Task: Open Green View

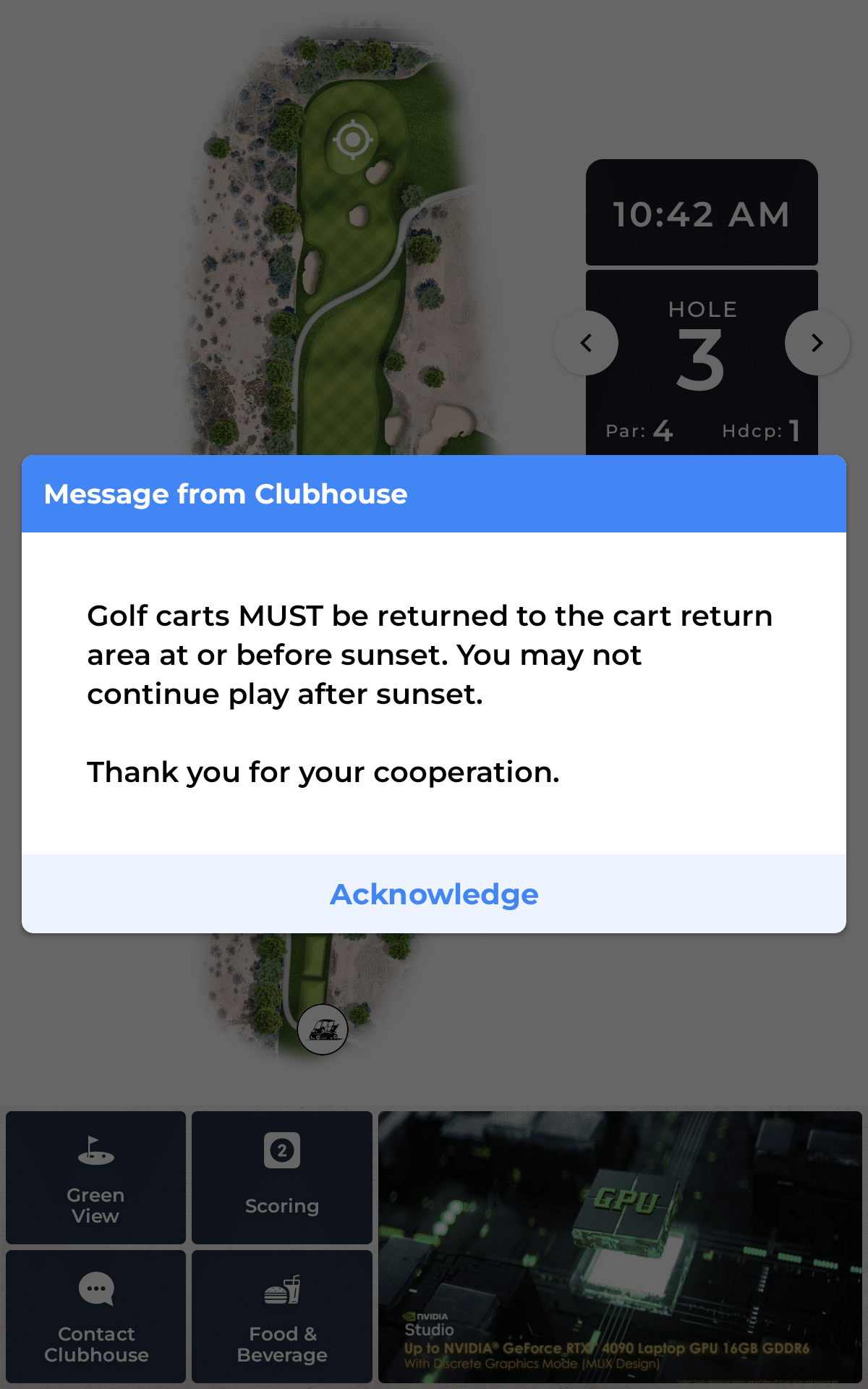Action: click(x=95, y=1178)
